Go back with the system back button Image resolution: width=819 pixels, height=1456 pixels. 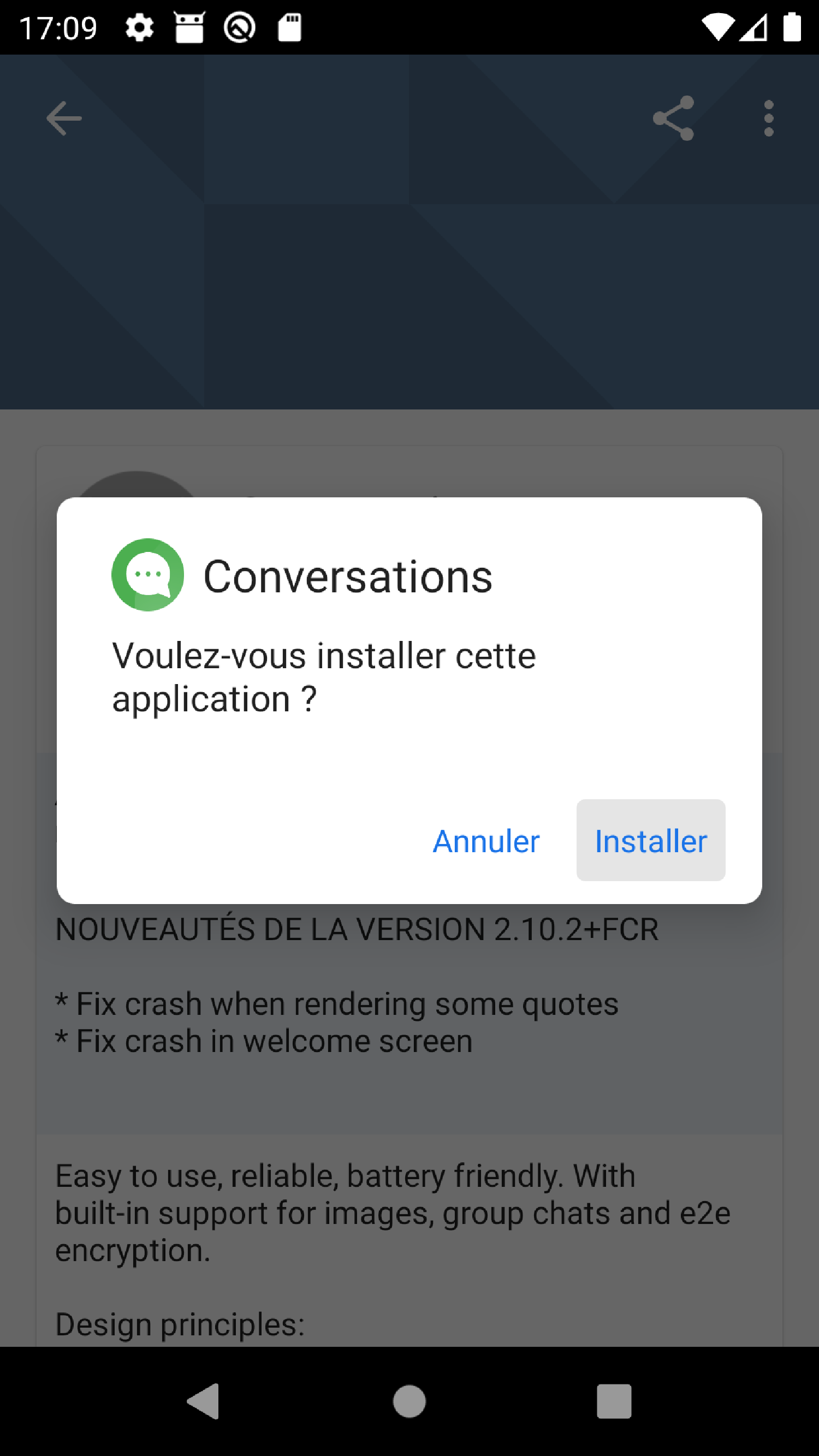[204, 1401]
